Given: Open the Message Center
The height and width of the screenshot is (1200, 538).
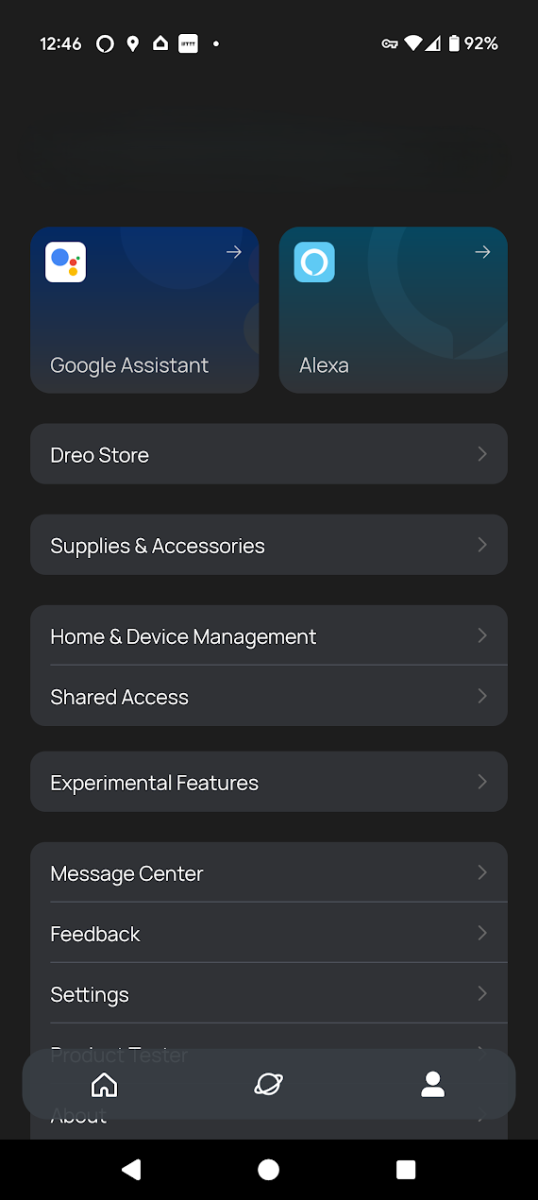Looking at the screenshot, I should pos(269,873).
